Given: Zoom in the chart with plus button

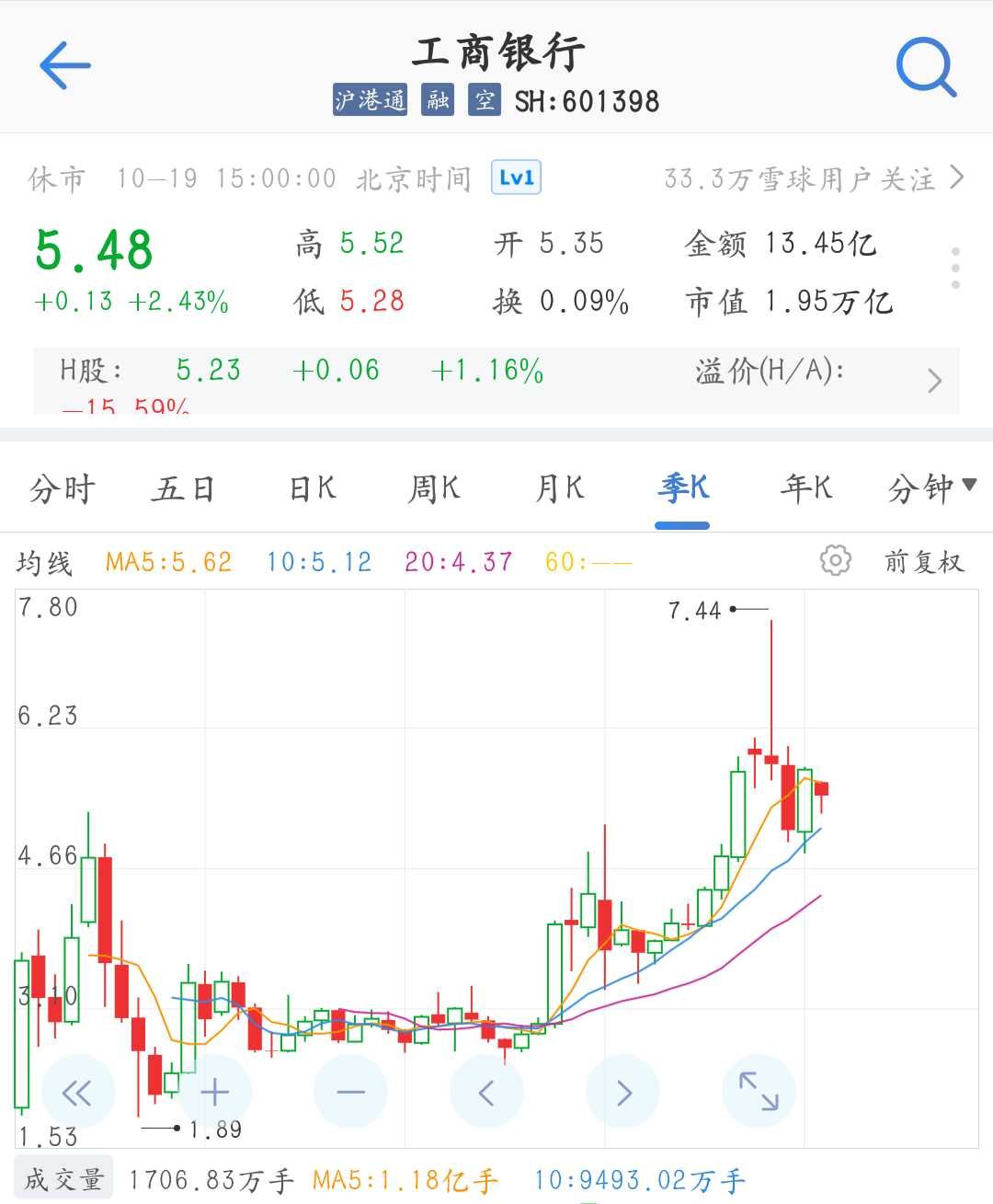Looking at the screenshot, I should (x=214, y=1093).
